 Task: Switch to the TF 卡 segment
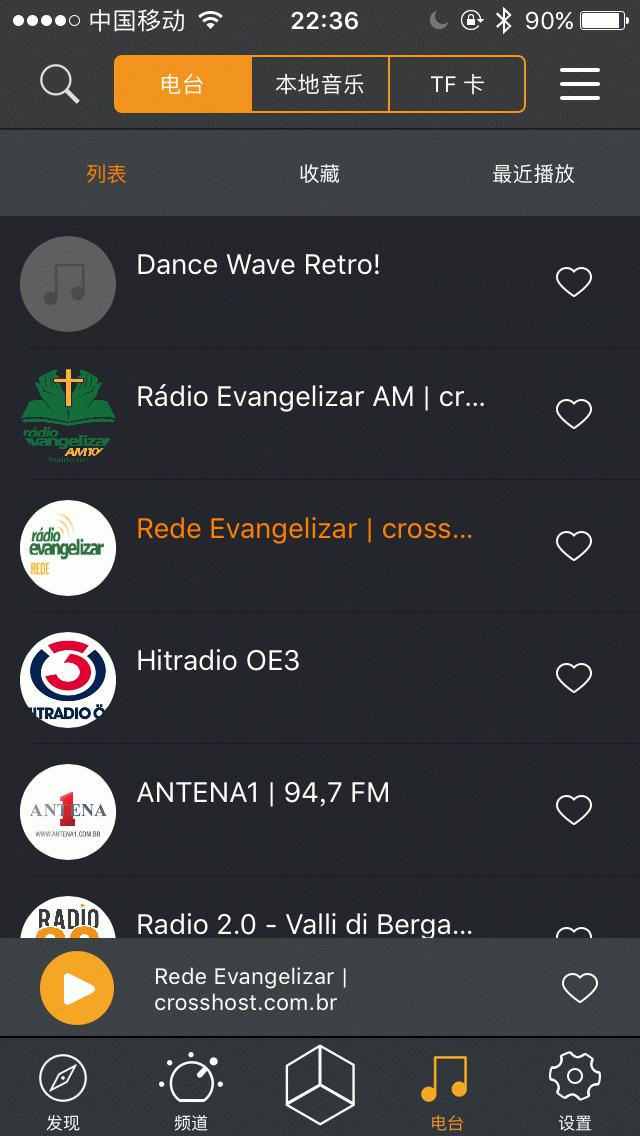point(457,84)
